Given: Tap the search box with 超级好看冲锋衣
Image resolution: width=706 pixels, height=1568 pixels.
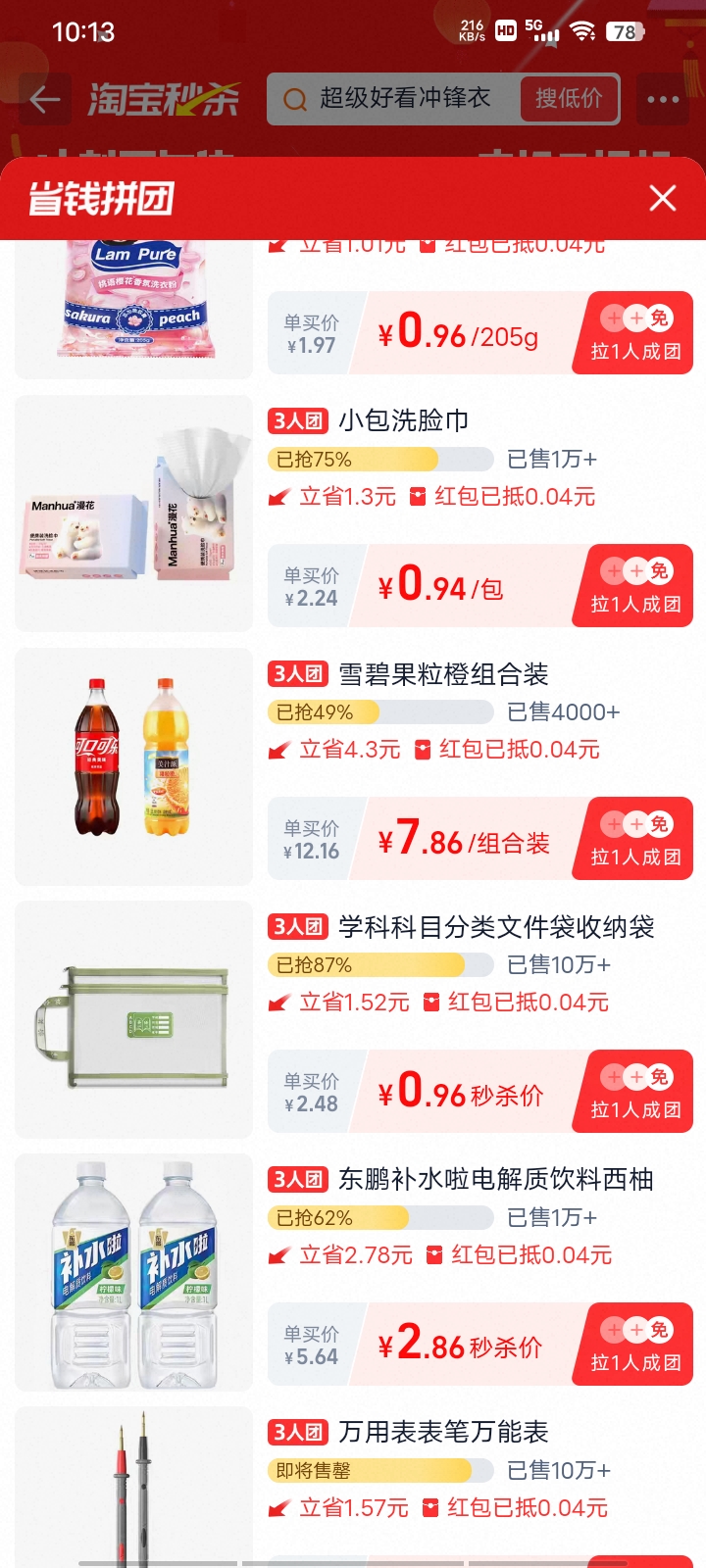Looking at the screenshot, I should [402, 99].
